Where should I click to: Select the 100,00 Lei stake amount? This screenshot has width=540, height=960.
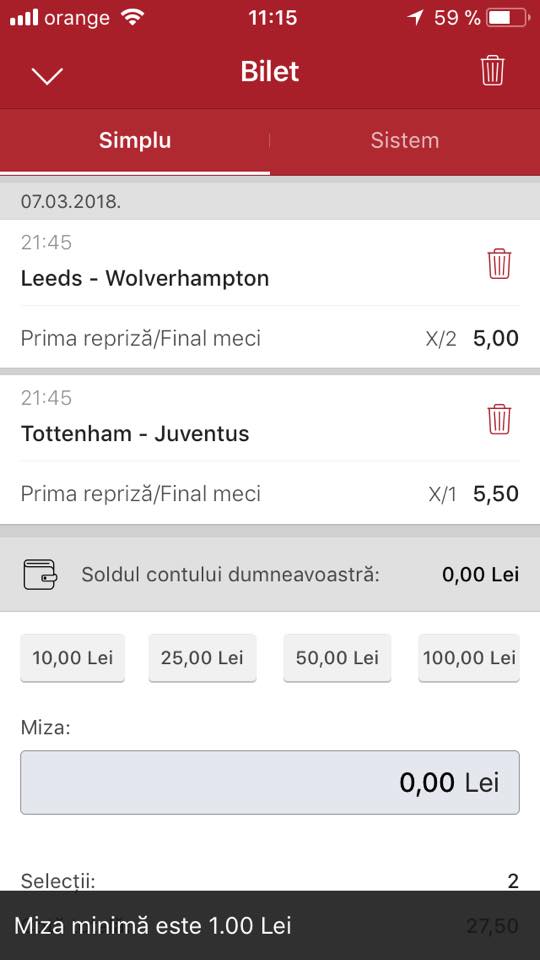(x=469, y=658)
